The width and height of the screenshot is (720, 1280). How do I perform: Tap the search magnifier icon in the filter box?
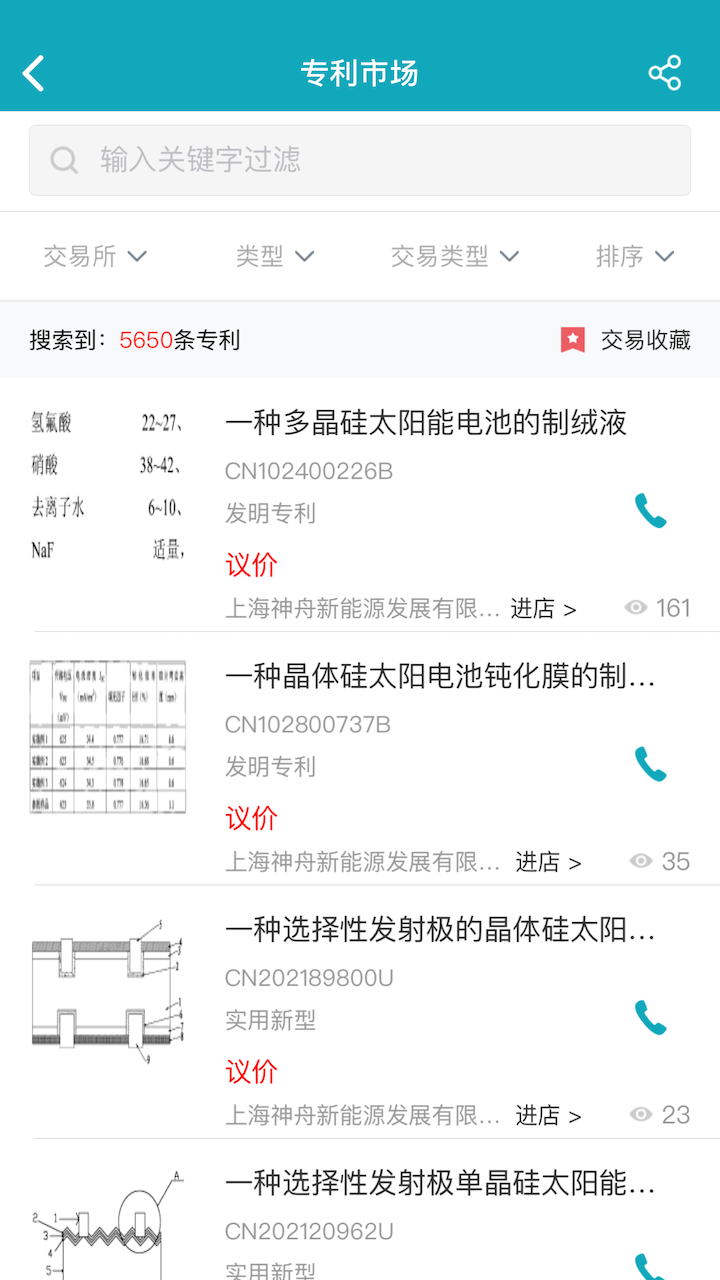tap(64, 160)
